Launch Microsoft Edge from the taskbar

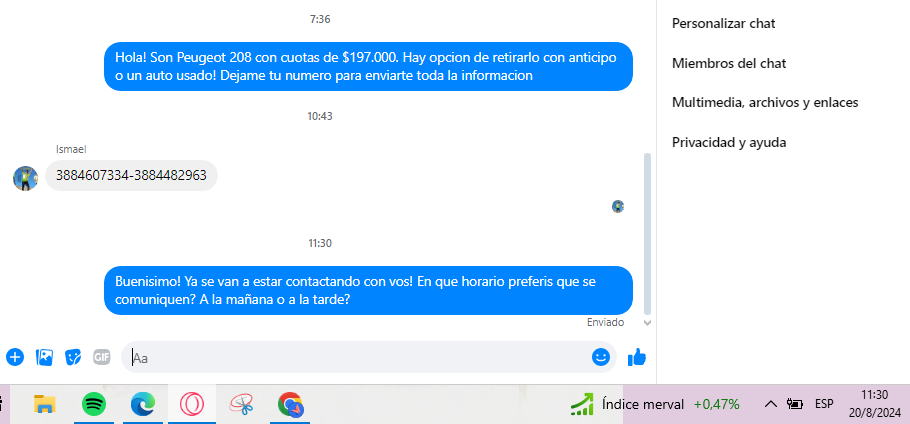143,404
